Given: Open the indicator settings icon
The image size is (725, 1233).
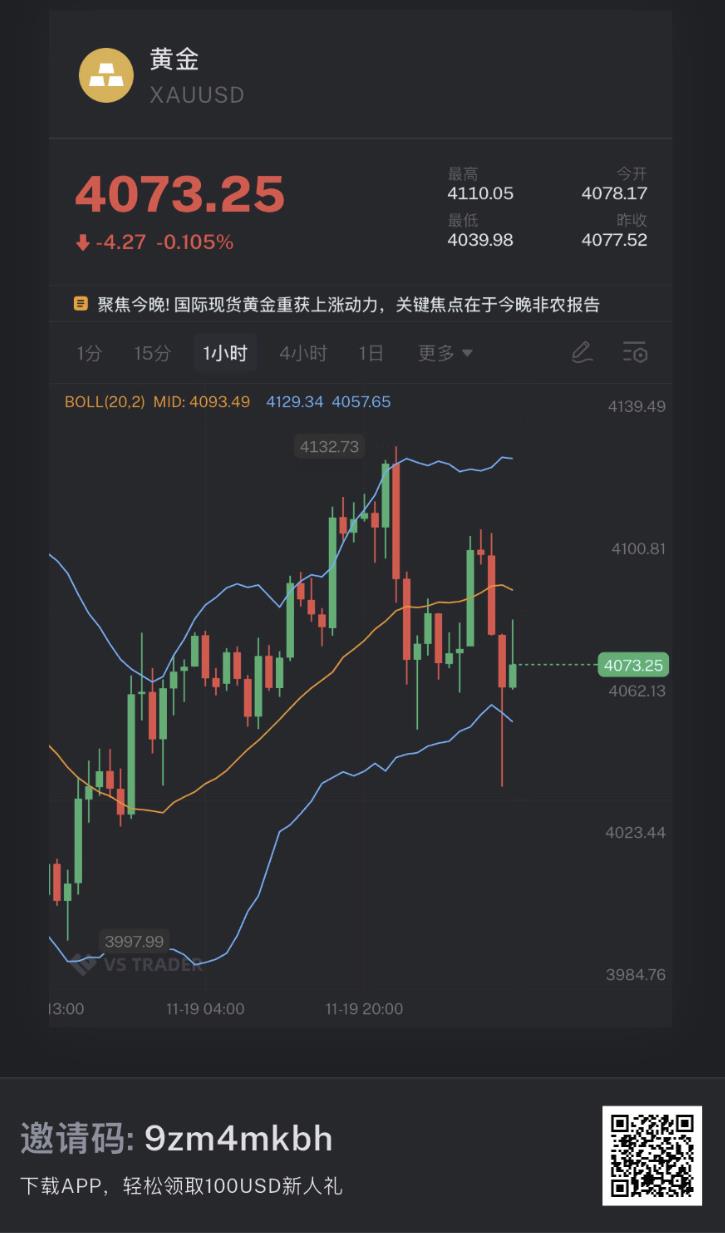Looking at the screenshot, I should pos(634,353).
